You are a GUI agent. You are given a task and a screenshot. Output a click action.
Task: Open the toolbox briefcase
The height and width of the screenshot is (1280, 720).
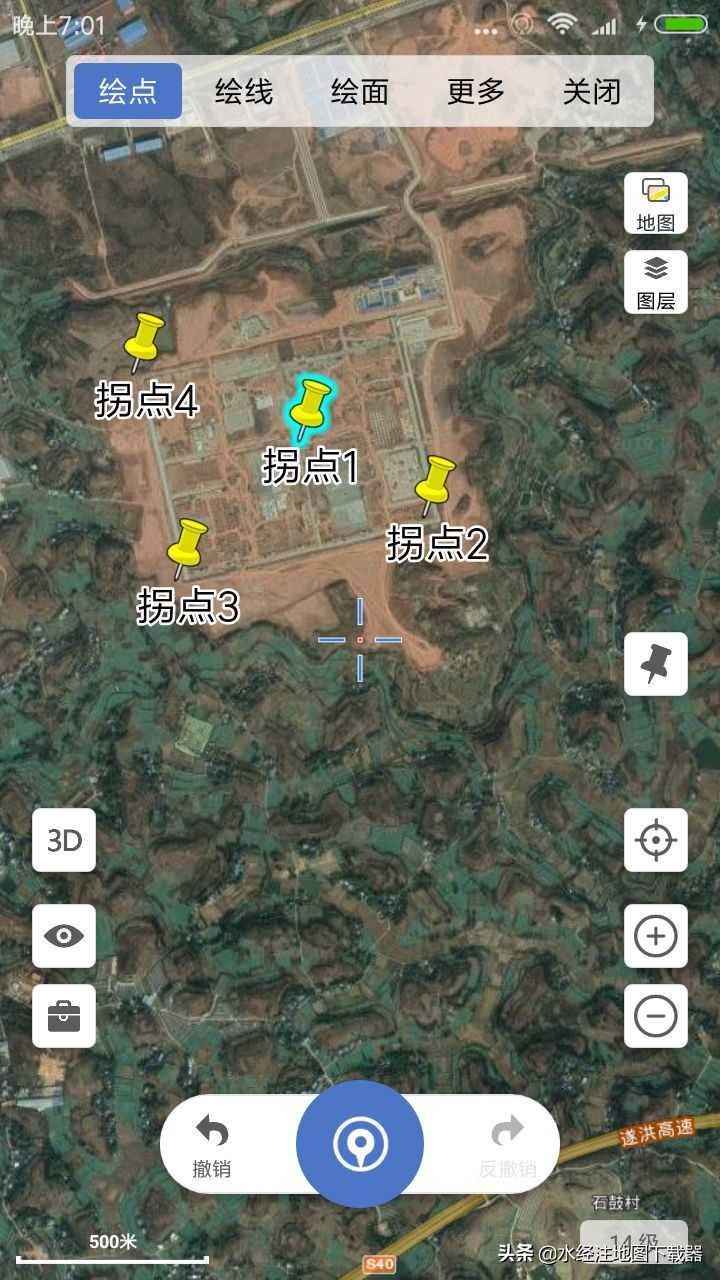[64, 1016]
